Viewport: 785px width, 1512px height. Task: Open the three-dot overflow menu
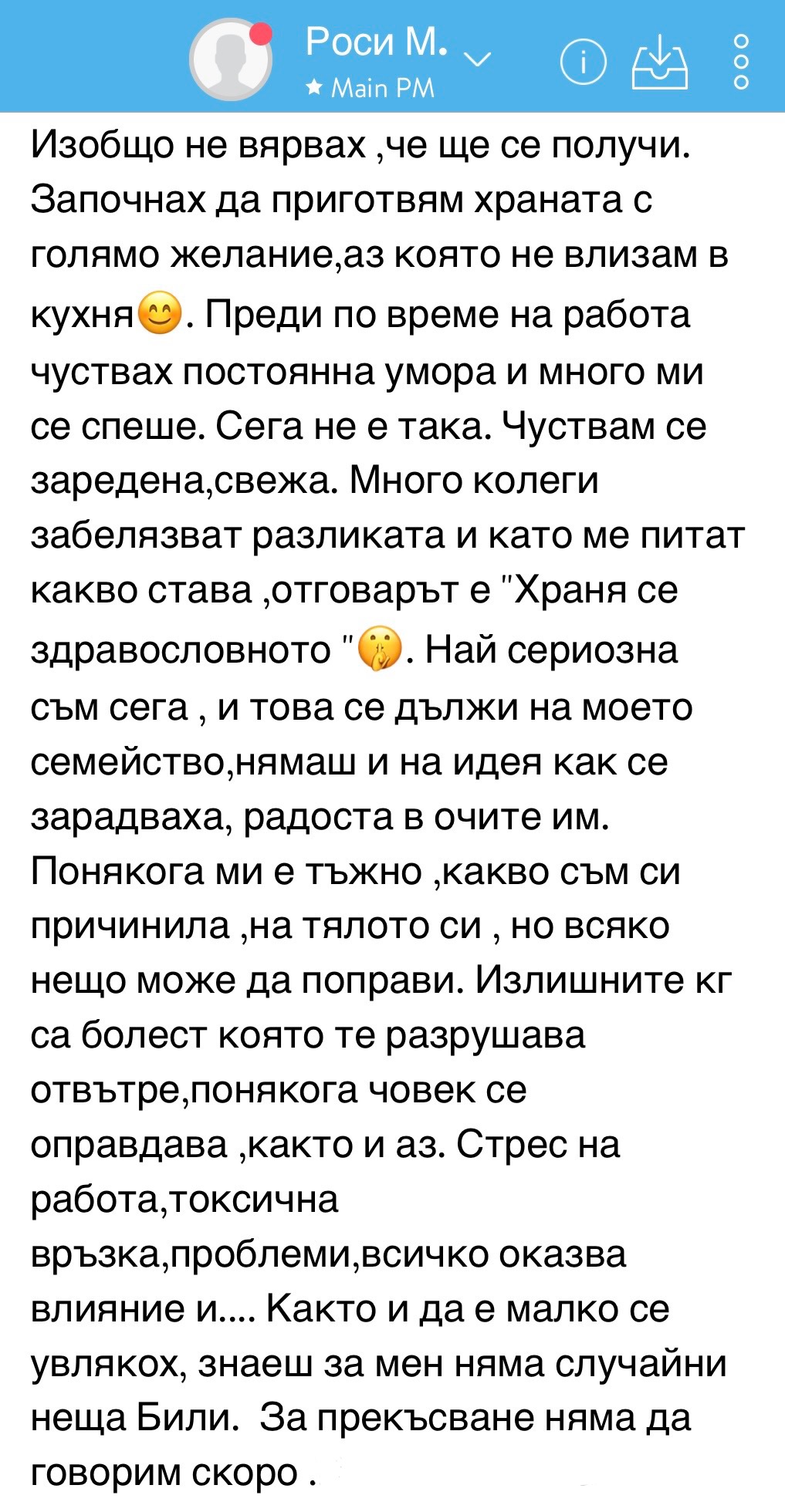(x=741, y=62)
